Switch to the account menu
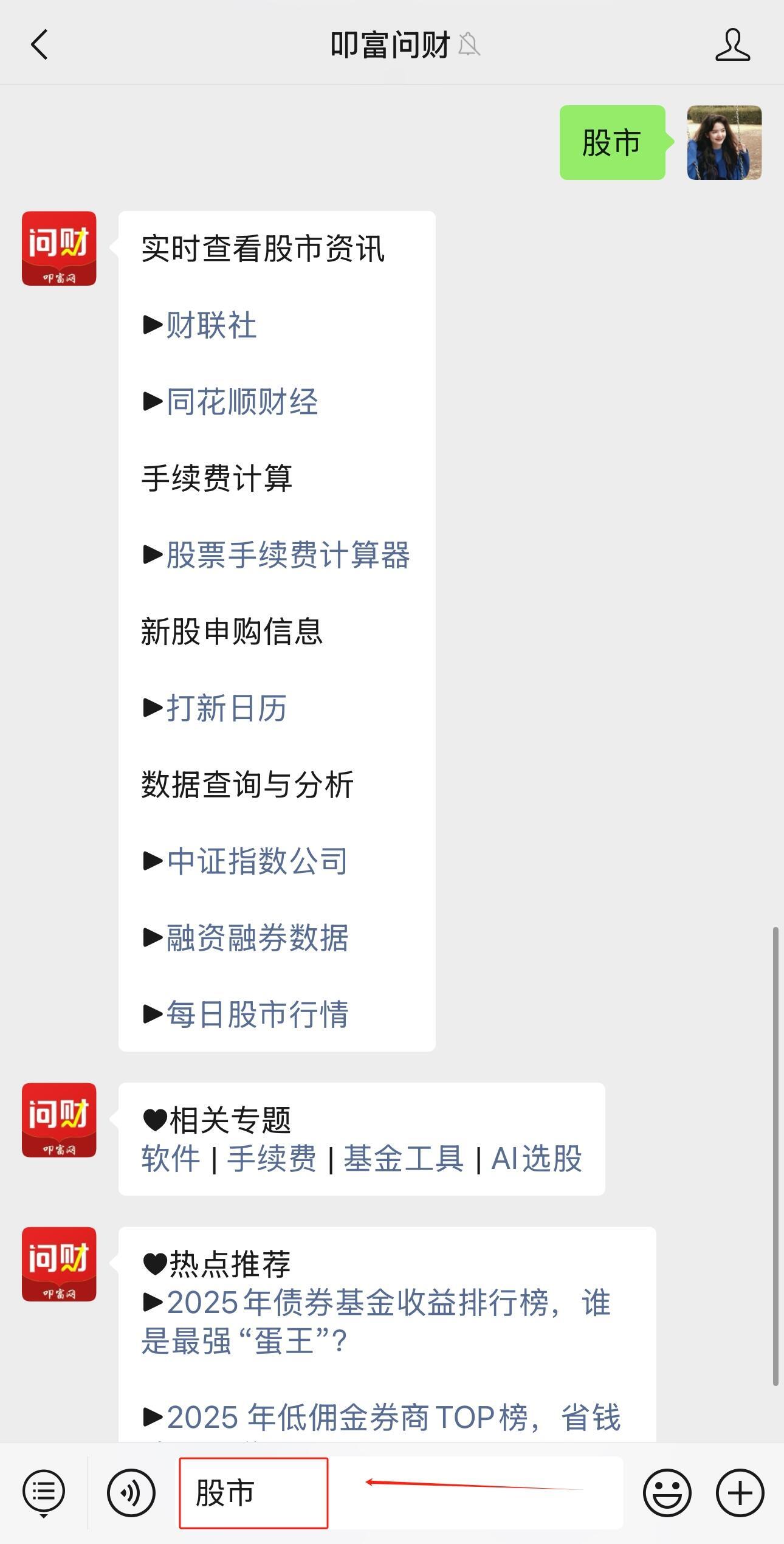Viewport: 784px width, 1544px height. pos(44,1492)
